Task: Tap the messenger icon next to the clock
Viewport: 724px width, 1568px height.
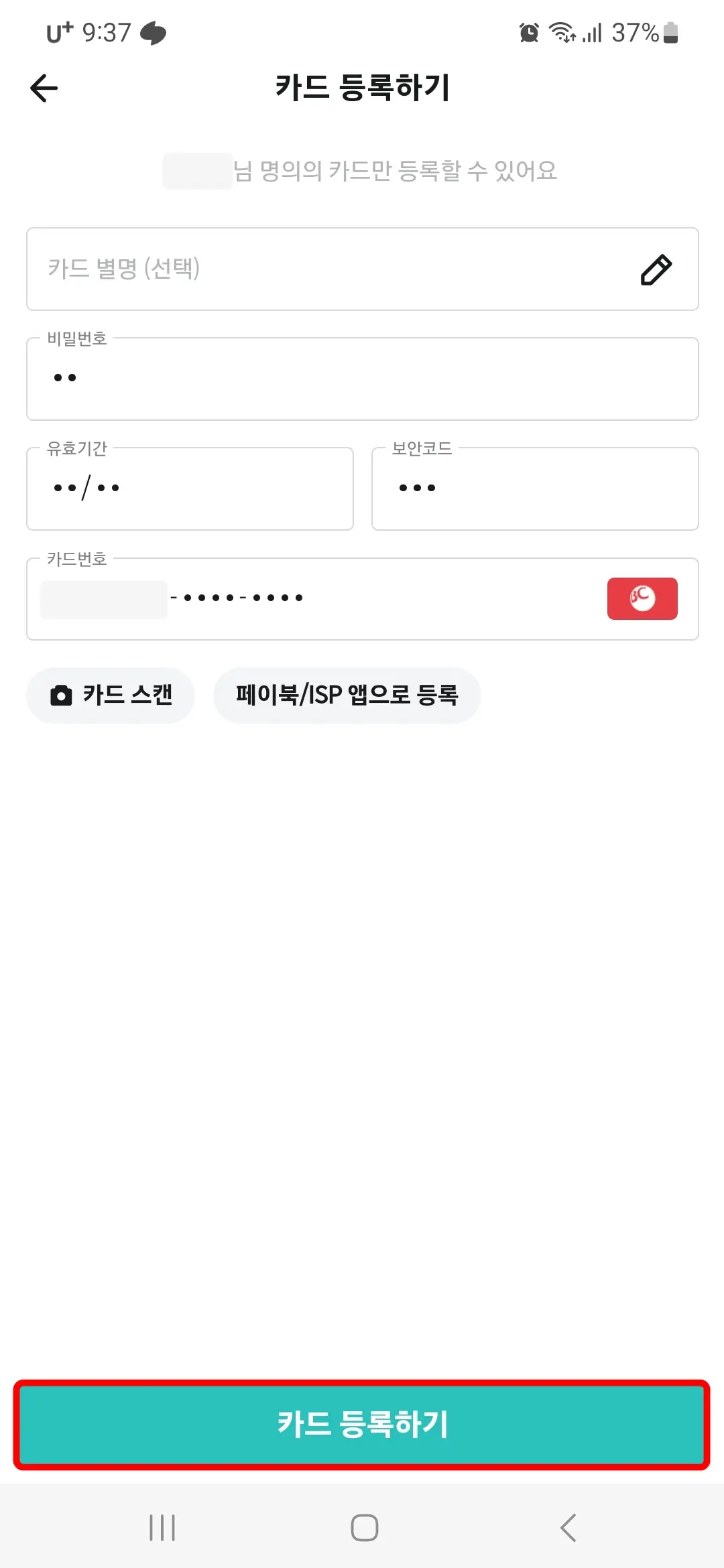Action: (x=153, y=32)
